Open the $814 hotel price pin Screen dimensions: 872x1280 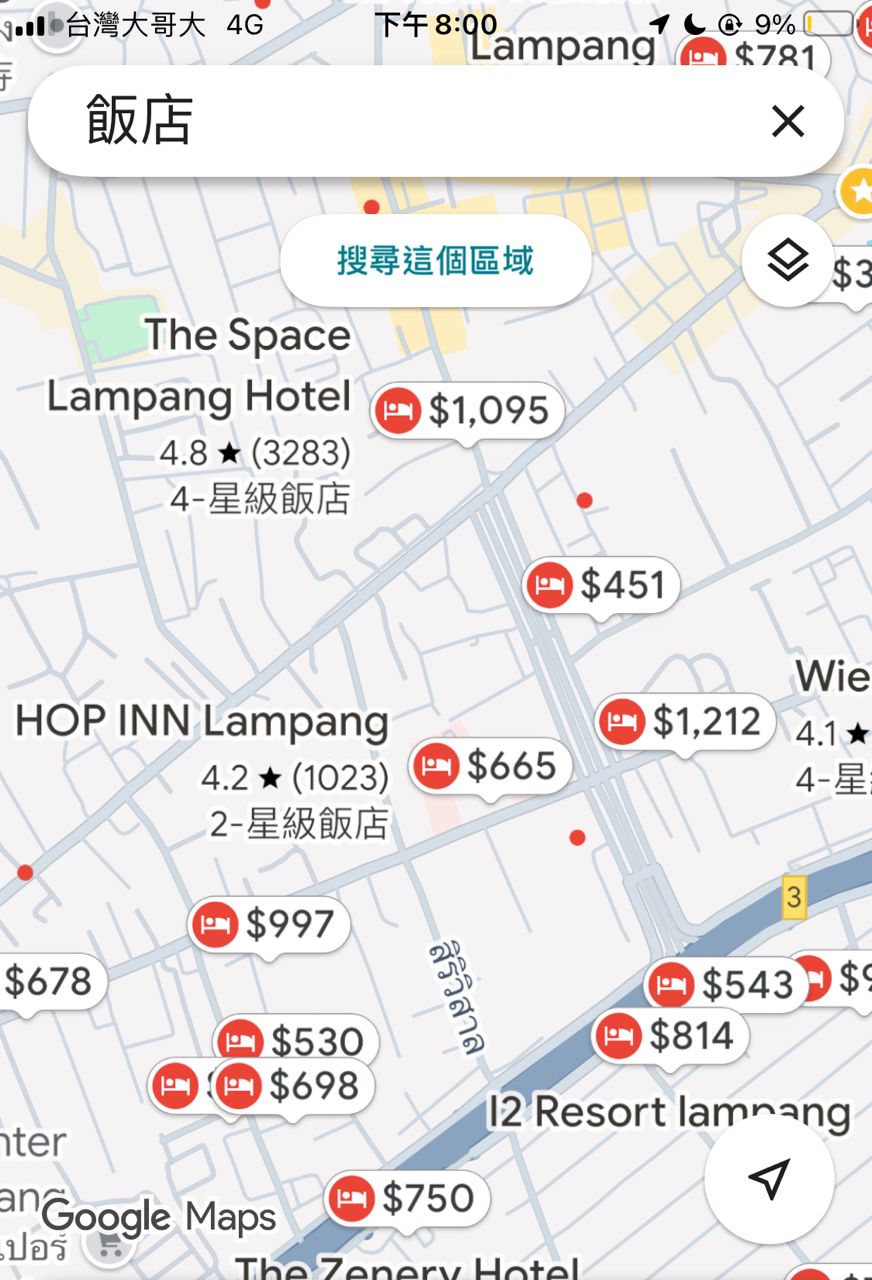pyautogui.click(x=671, y=1036)
